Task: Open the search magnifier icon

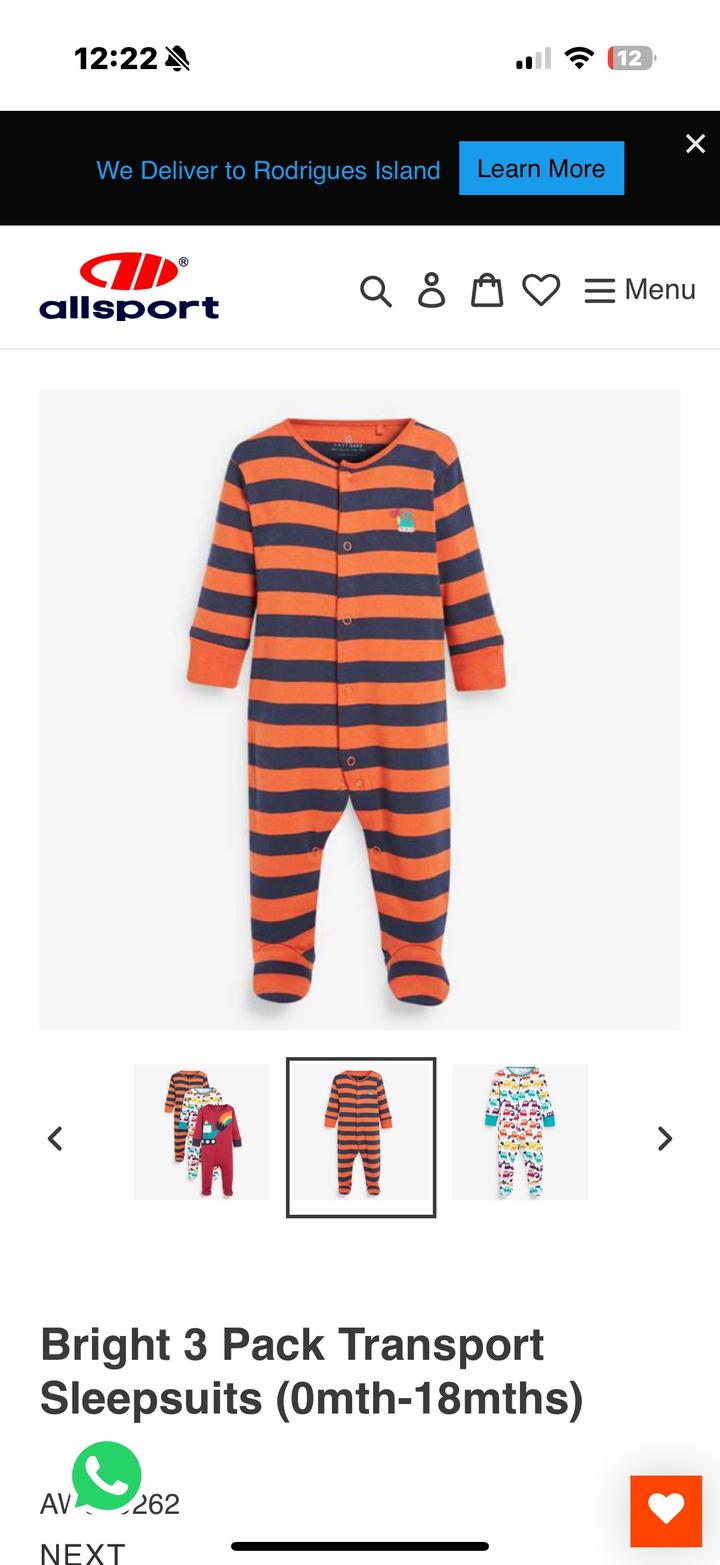Action: [x=375, y=291]
